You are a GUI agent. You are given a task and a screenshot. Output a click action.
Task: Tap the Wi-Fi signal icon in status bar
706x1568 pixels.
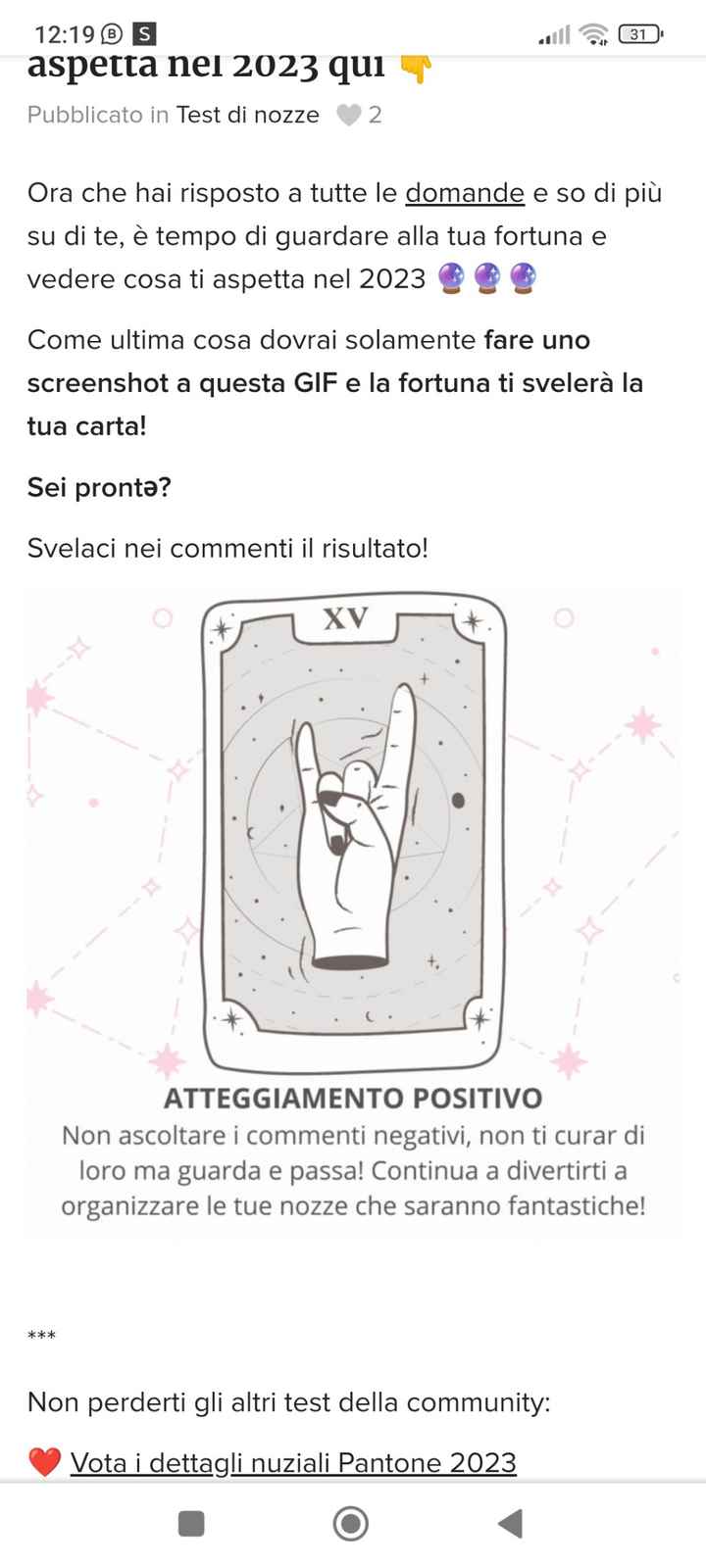(x=594, y=32)
